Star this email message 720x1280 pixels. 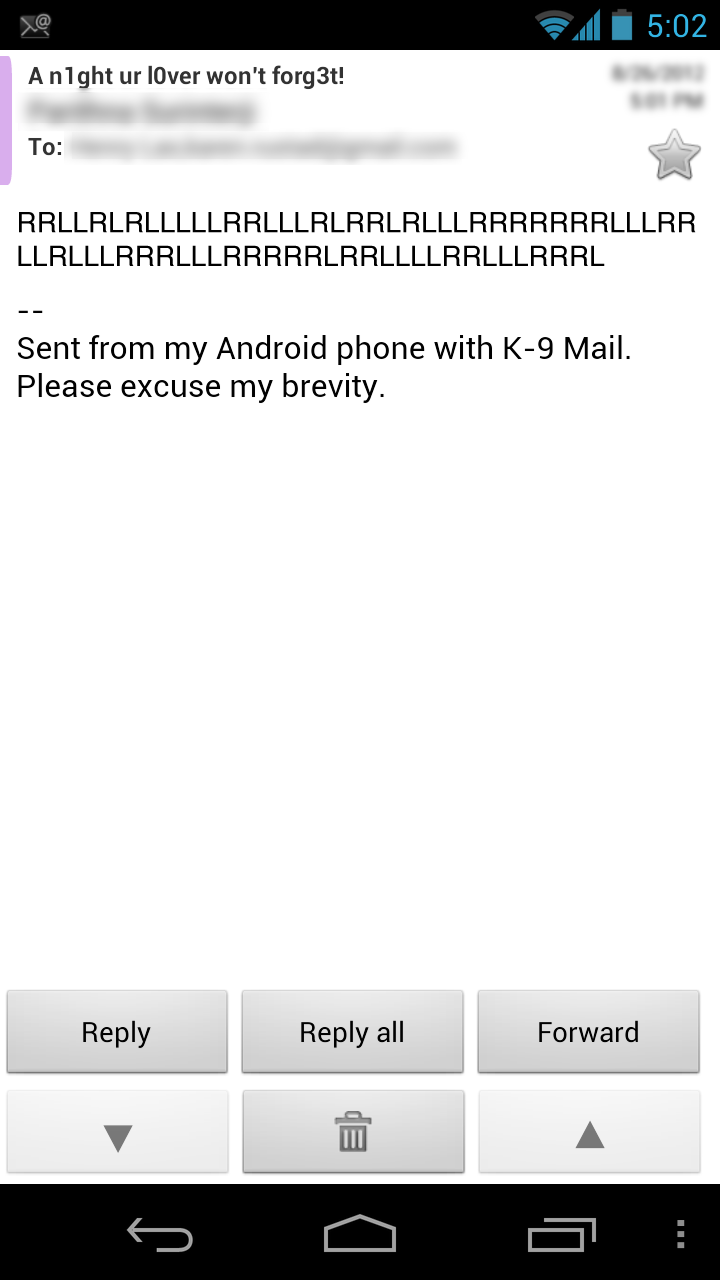click(x=673, y=156)
